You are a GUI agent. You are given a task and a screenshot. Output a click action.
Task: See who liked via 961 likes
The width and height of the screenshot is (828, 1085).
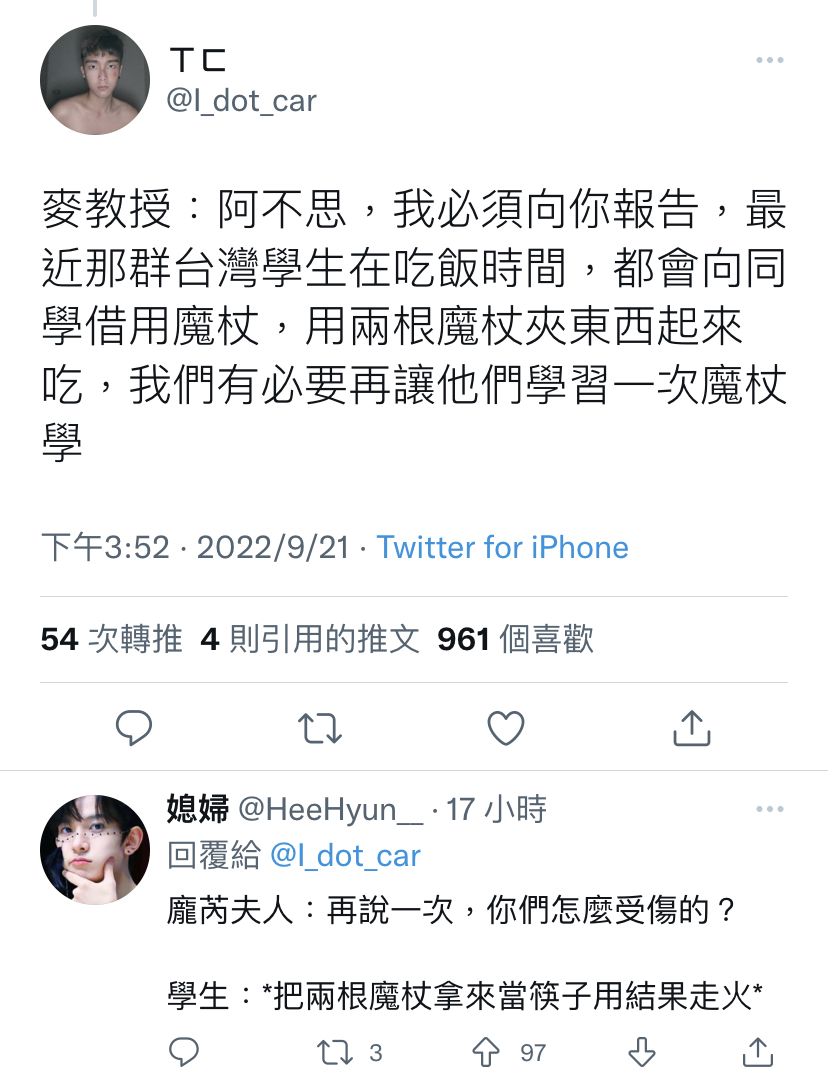pyautogui.click(x=515, y=639)
